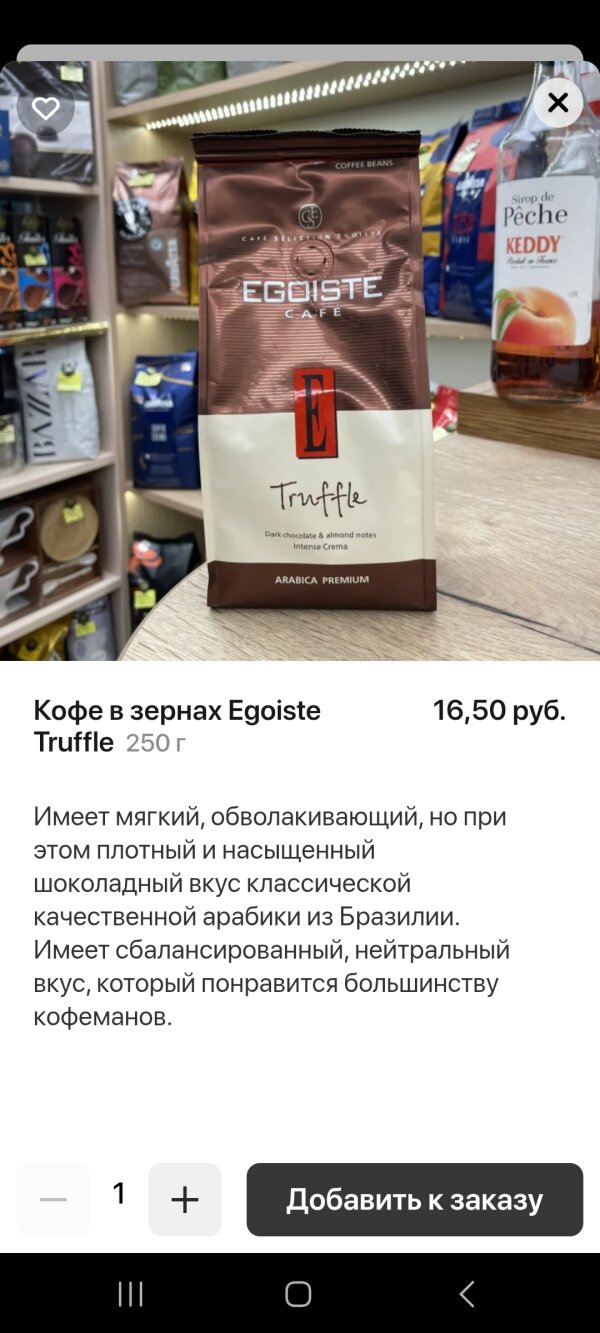
Task: Add Egoiste Truffle to favorites with the heart
Action: point(46,108)
